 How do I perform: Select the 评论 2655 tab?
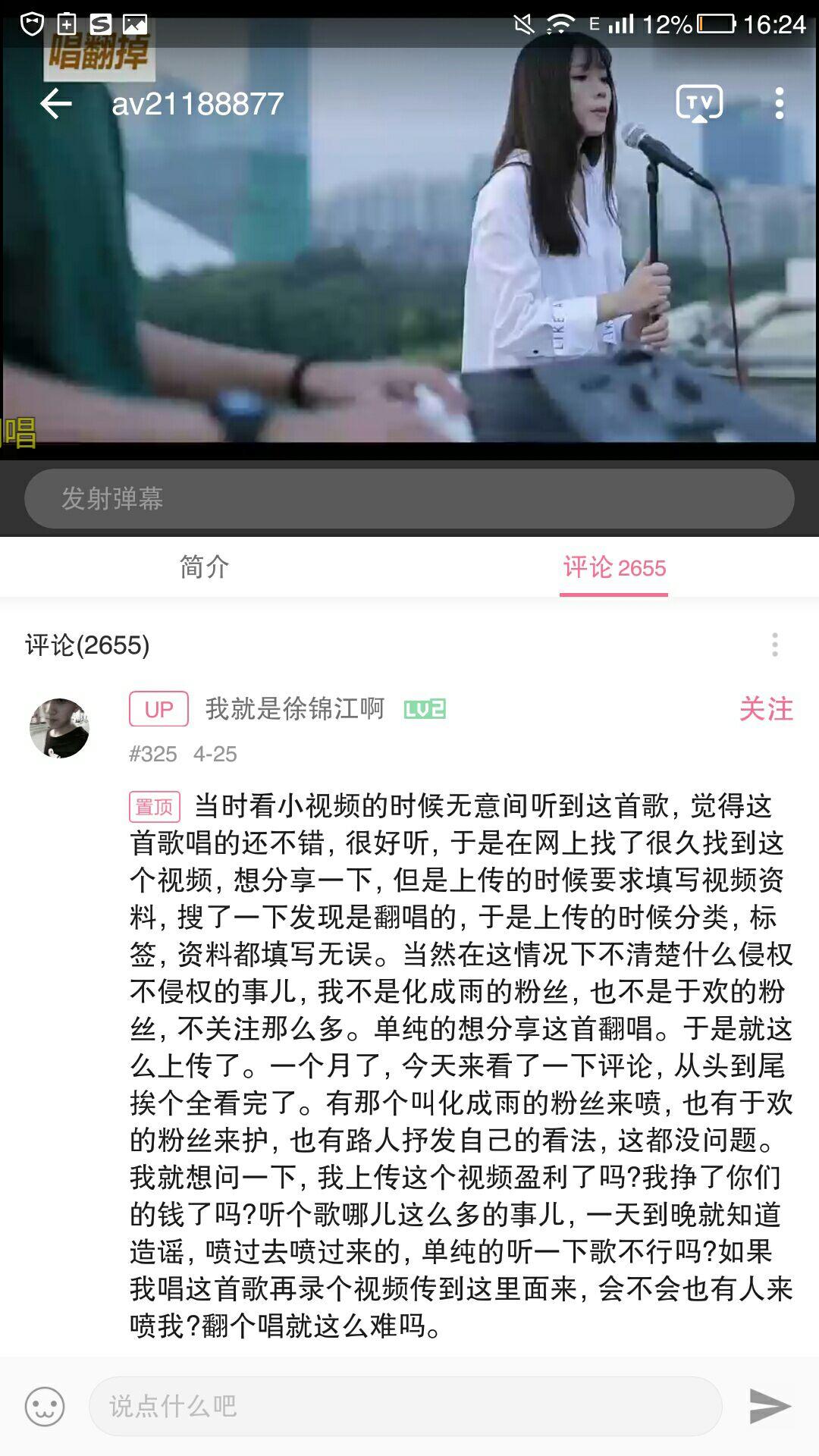point(614,567)
